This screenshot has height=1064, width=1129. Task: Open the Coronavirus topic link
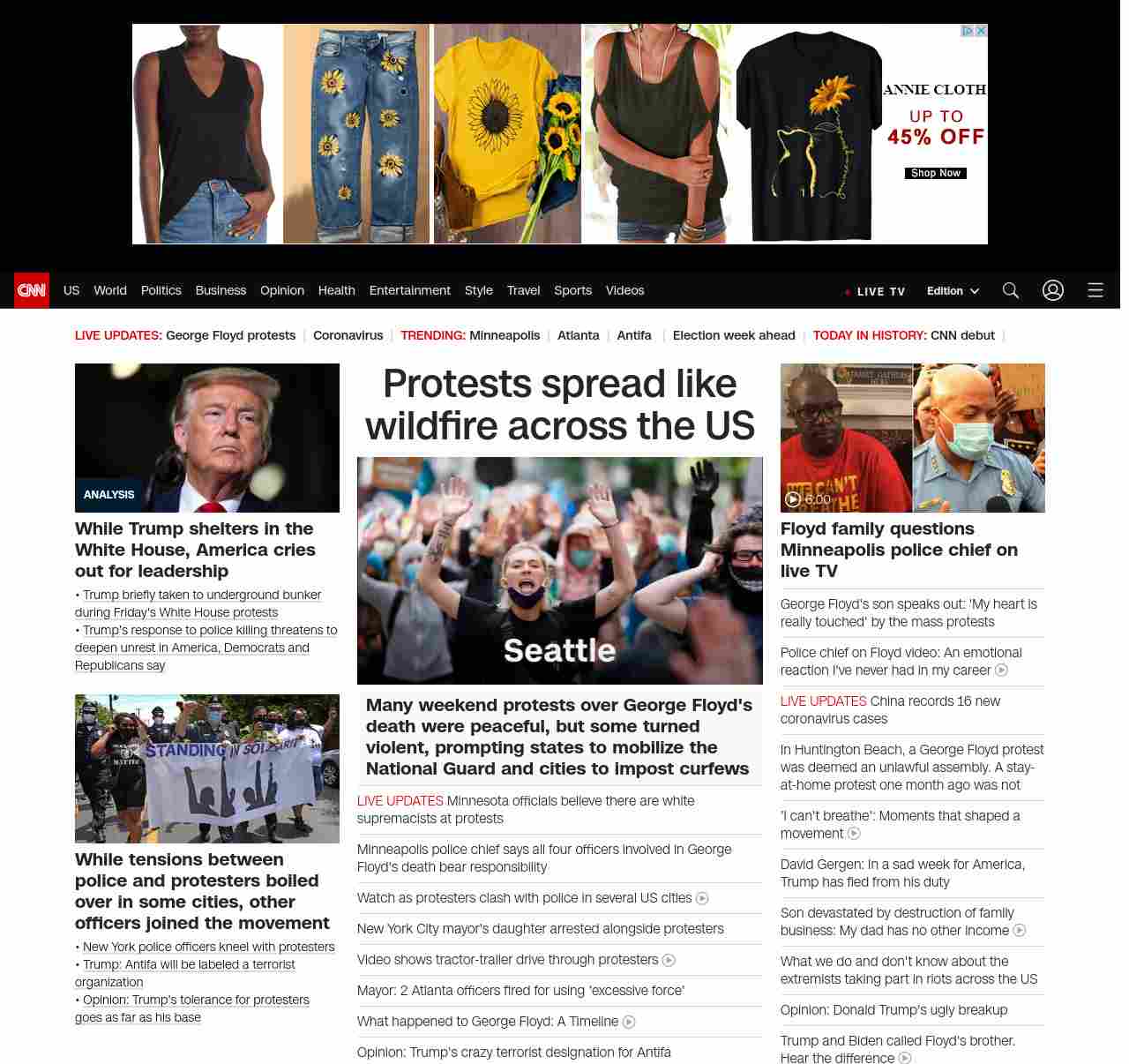pyautogui.click(x=348, y=335)
